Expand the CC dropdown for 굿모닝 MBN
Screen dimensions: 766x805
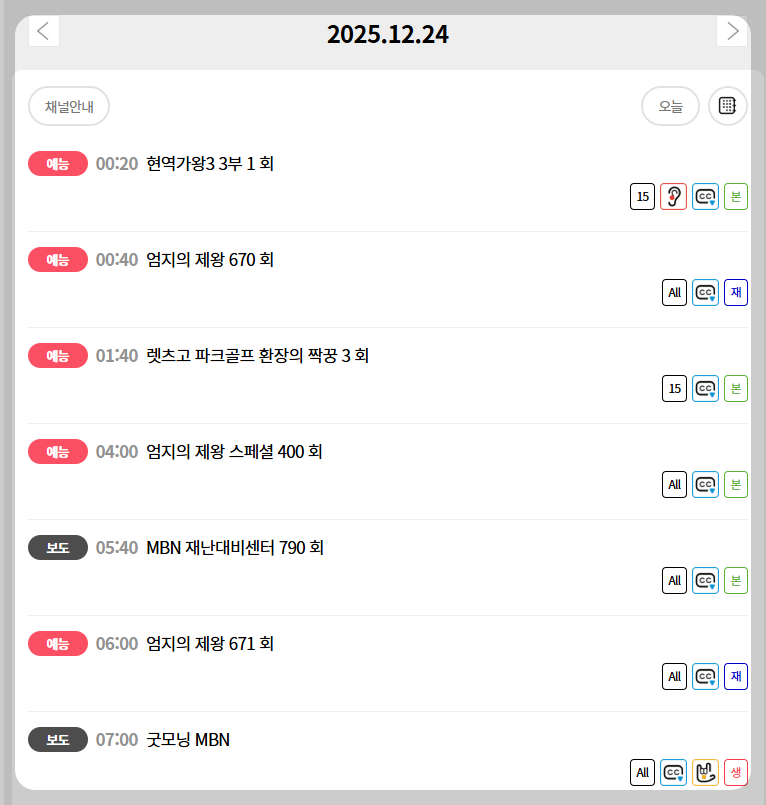672,772
